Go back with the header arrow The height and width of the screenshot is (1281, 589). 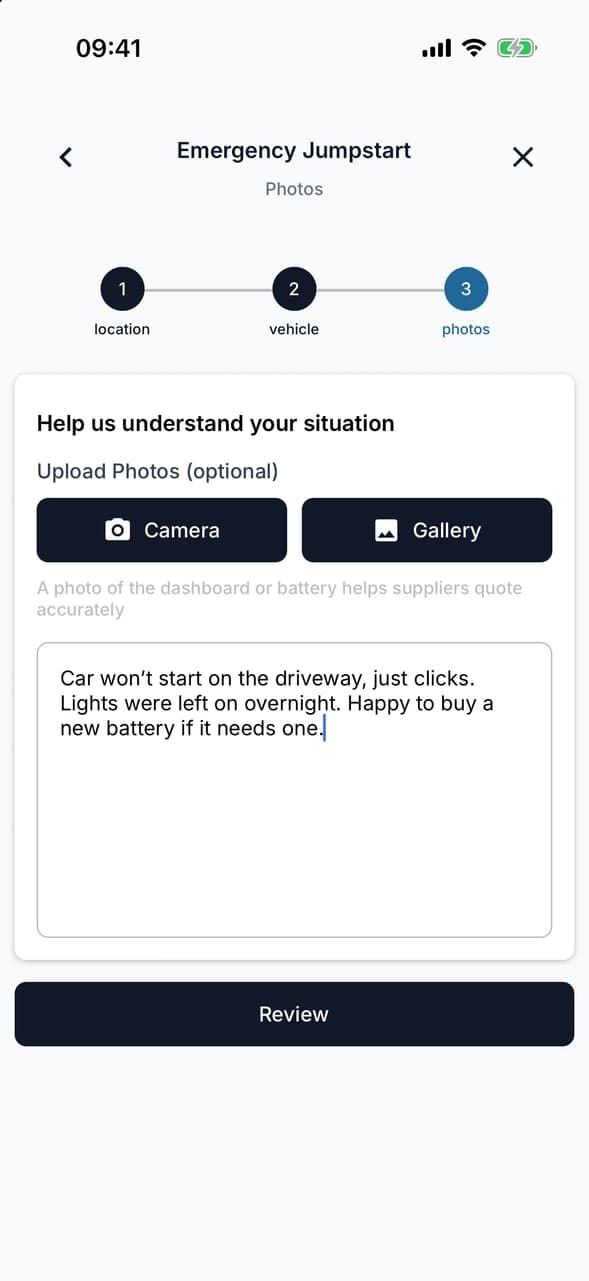click(66, 157)
